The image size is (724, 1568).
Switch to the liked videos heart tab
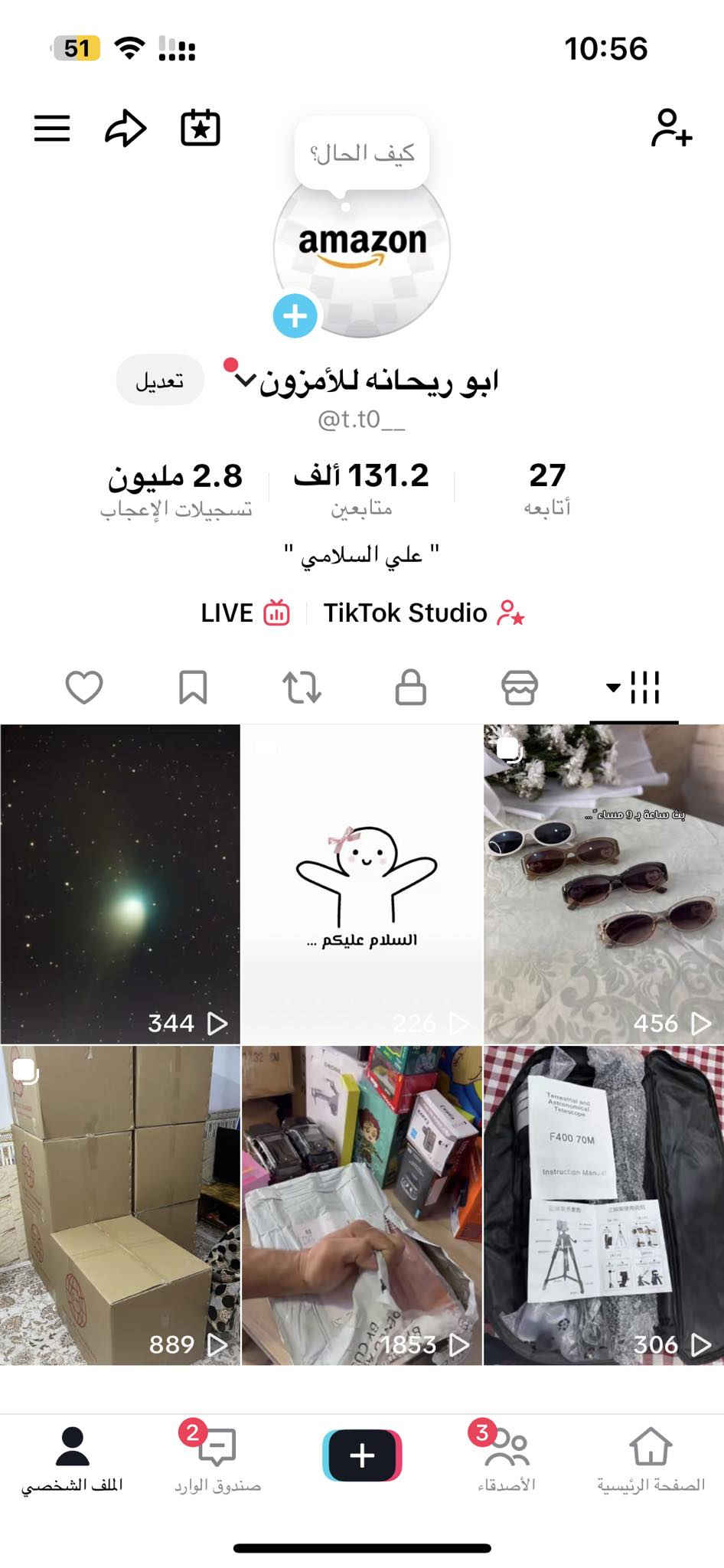(84, 687)
